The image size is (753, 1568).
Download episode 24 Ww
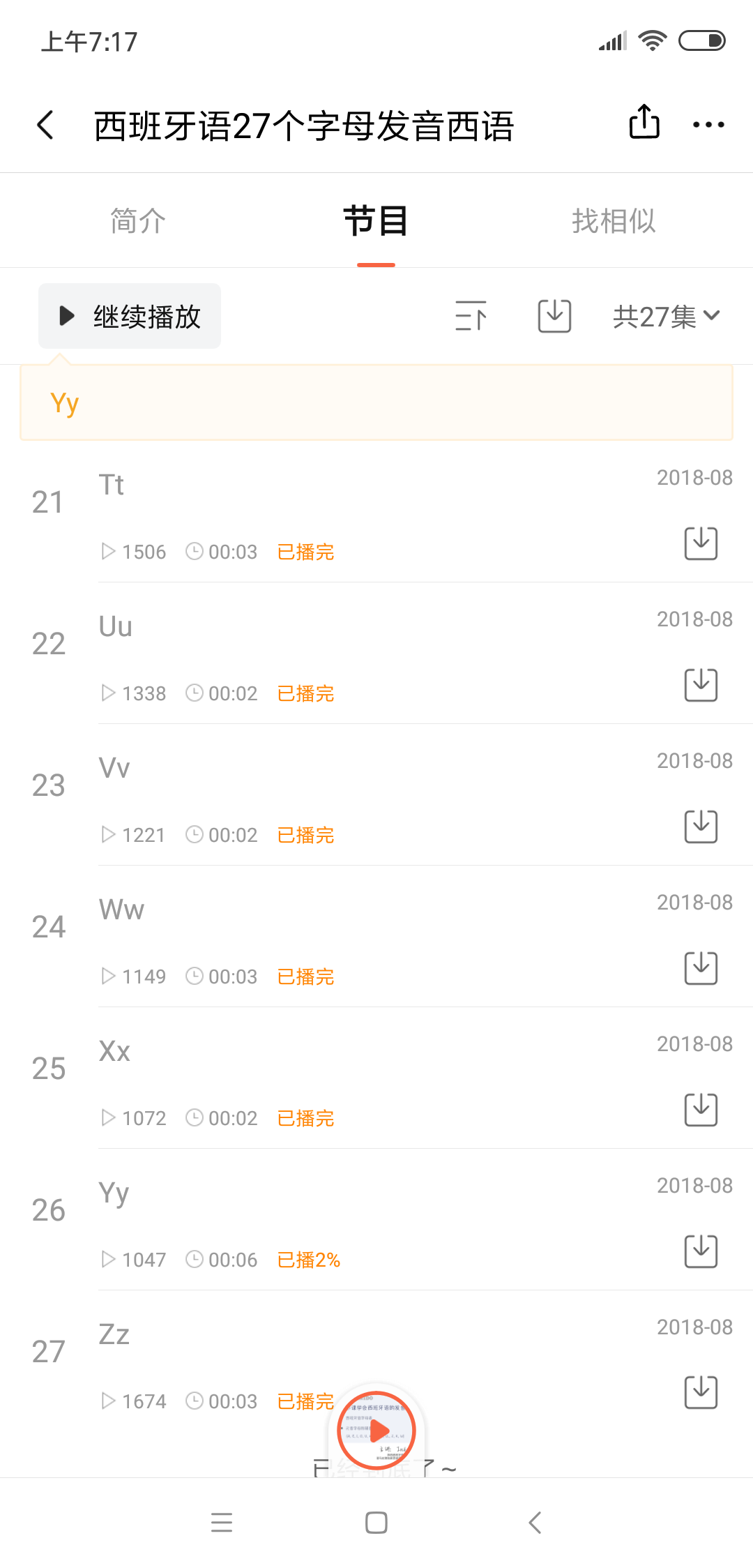pyautogui.click(x=701, y=968)
